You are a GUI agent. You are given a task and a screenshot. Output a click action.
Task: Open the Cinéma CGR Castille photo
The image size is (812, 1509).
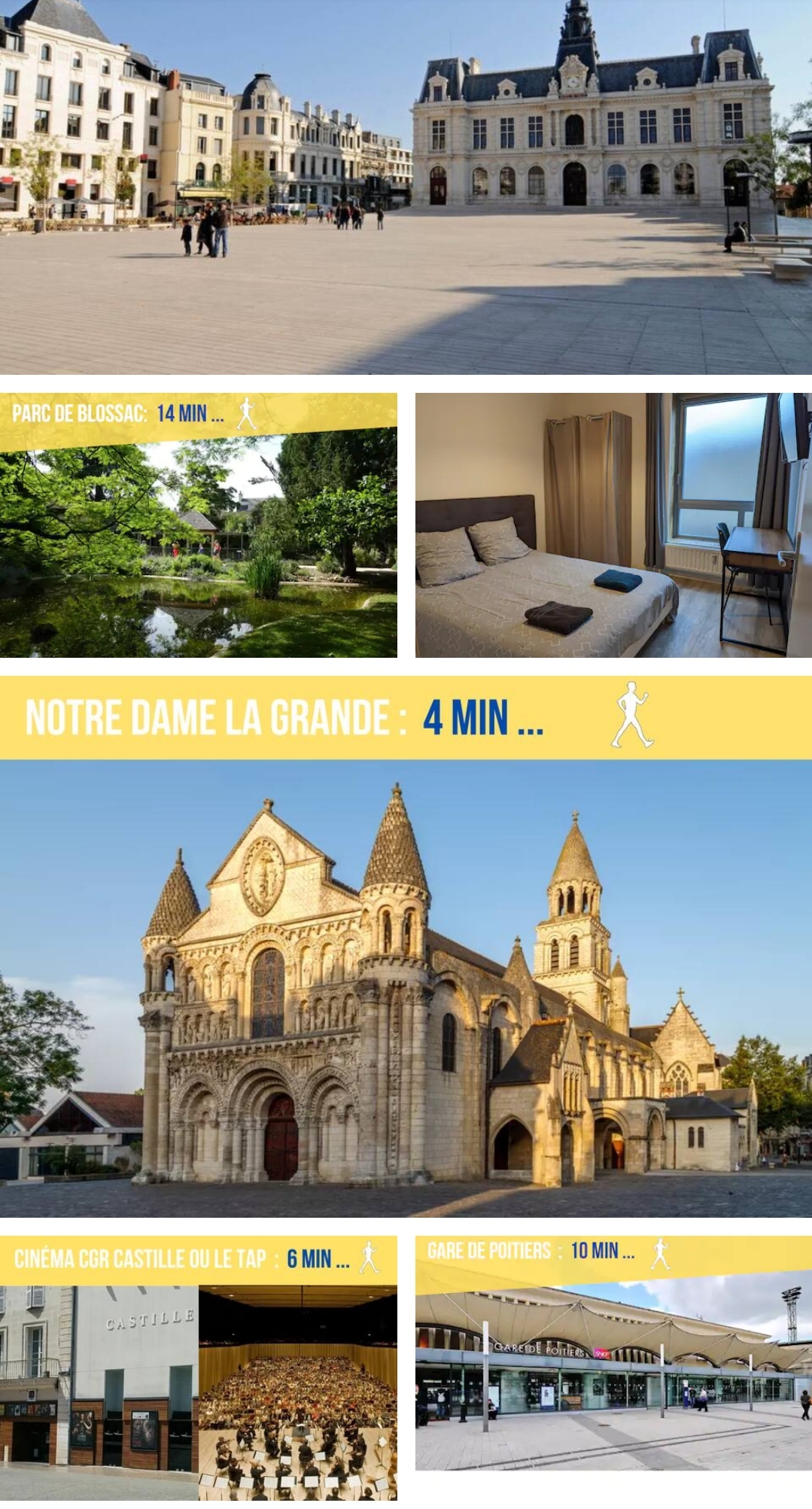click(x=199, y=1371)
